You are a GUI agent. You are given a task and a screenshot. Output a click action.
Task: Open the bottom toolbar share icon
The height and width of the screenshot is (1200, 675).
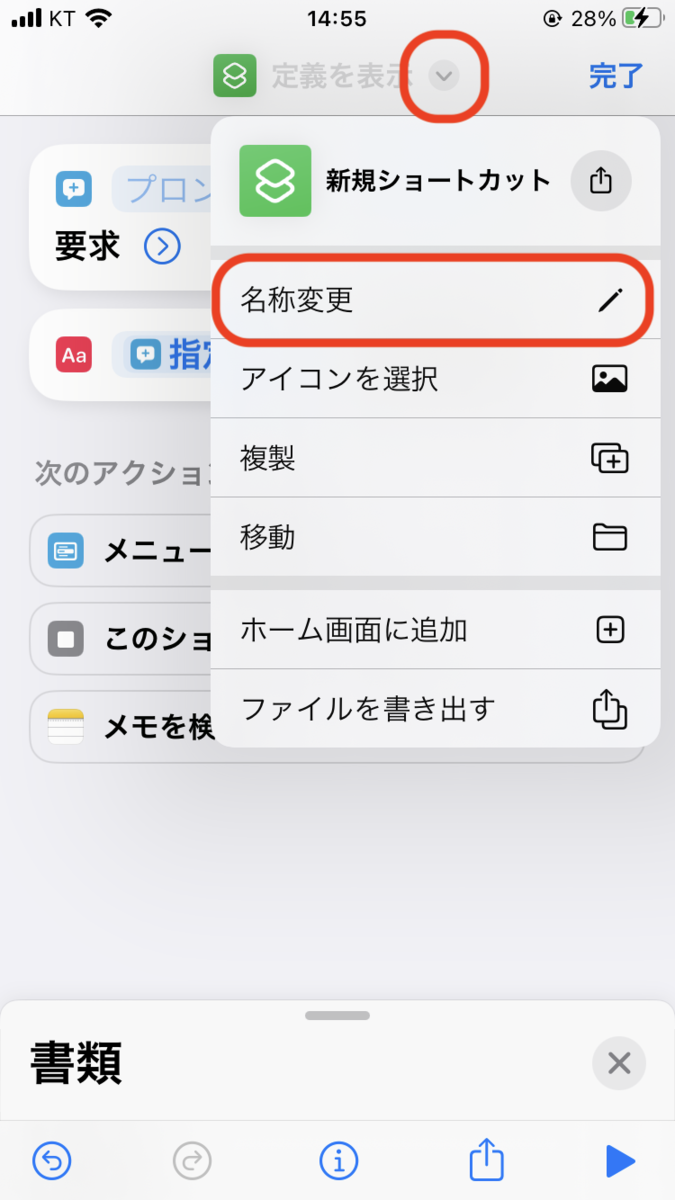[486, 1160]
